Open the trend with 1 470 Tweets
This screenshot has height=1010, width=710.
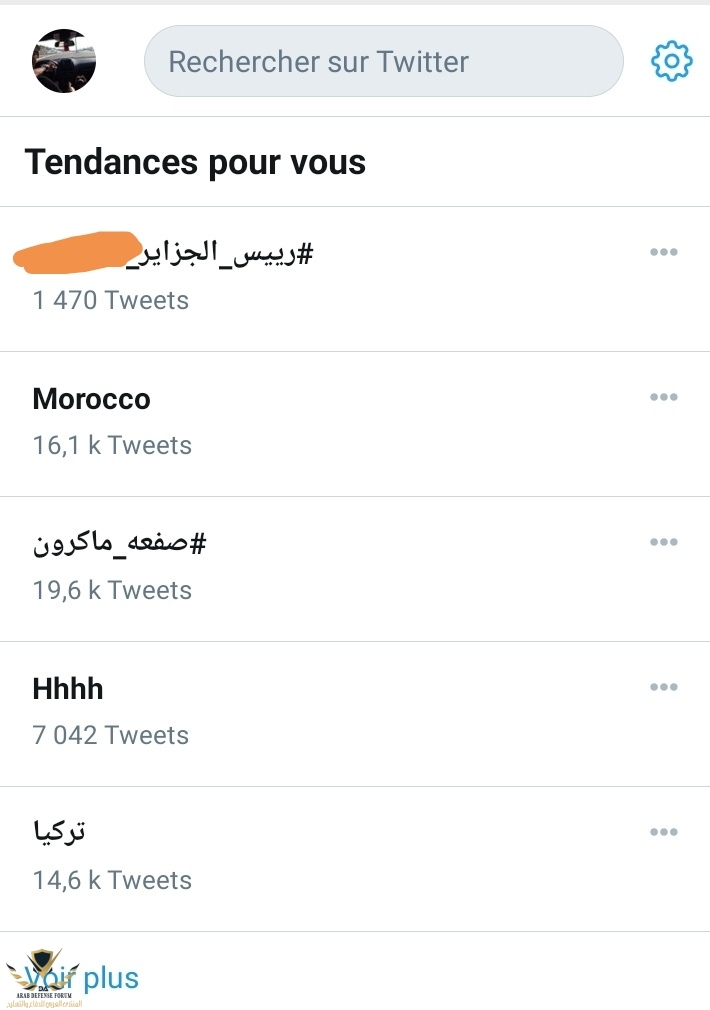pyautogui.click(x=163, y=252)
